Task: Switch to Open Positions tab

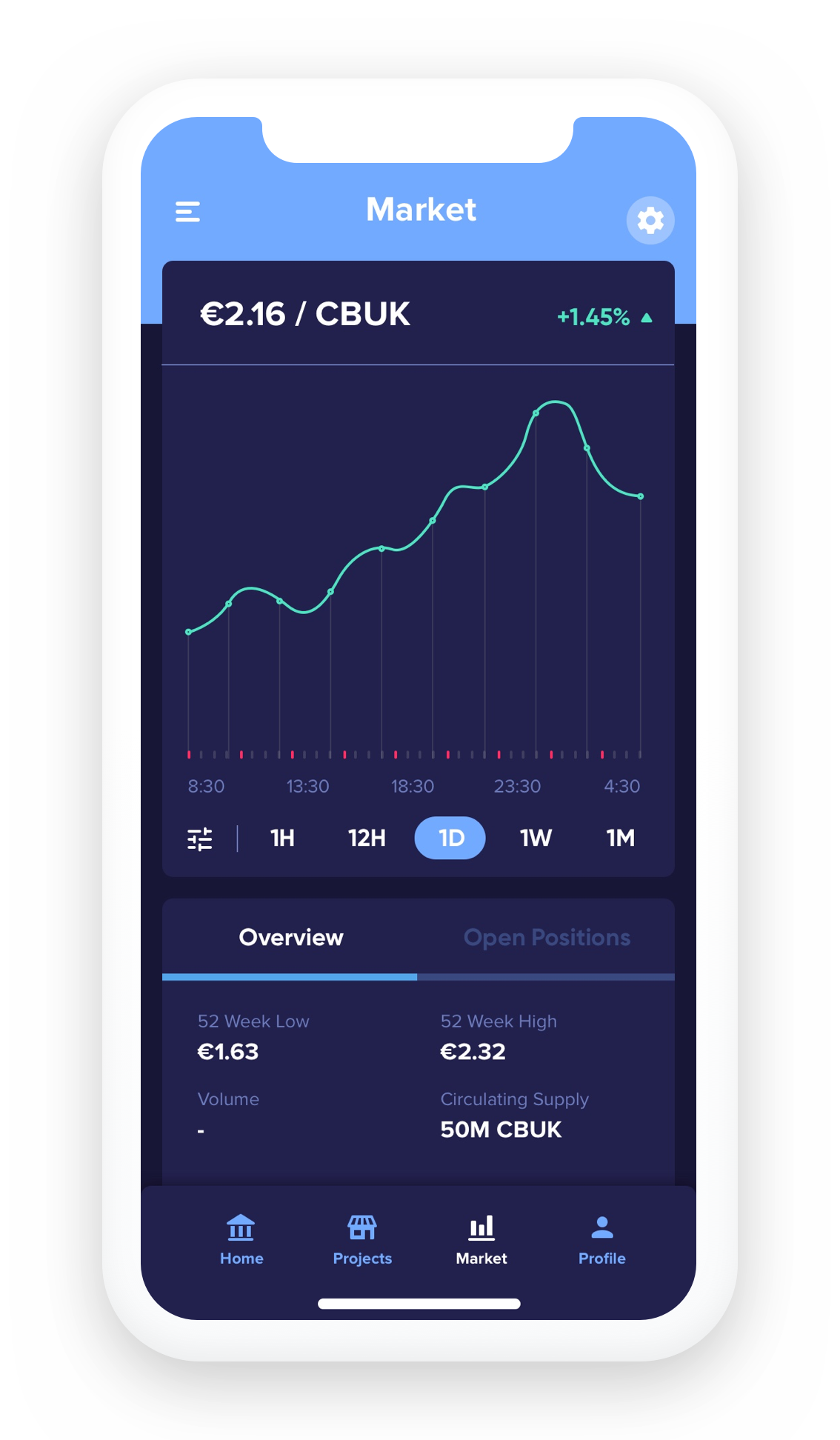Action: tap(547, 938)
